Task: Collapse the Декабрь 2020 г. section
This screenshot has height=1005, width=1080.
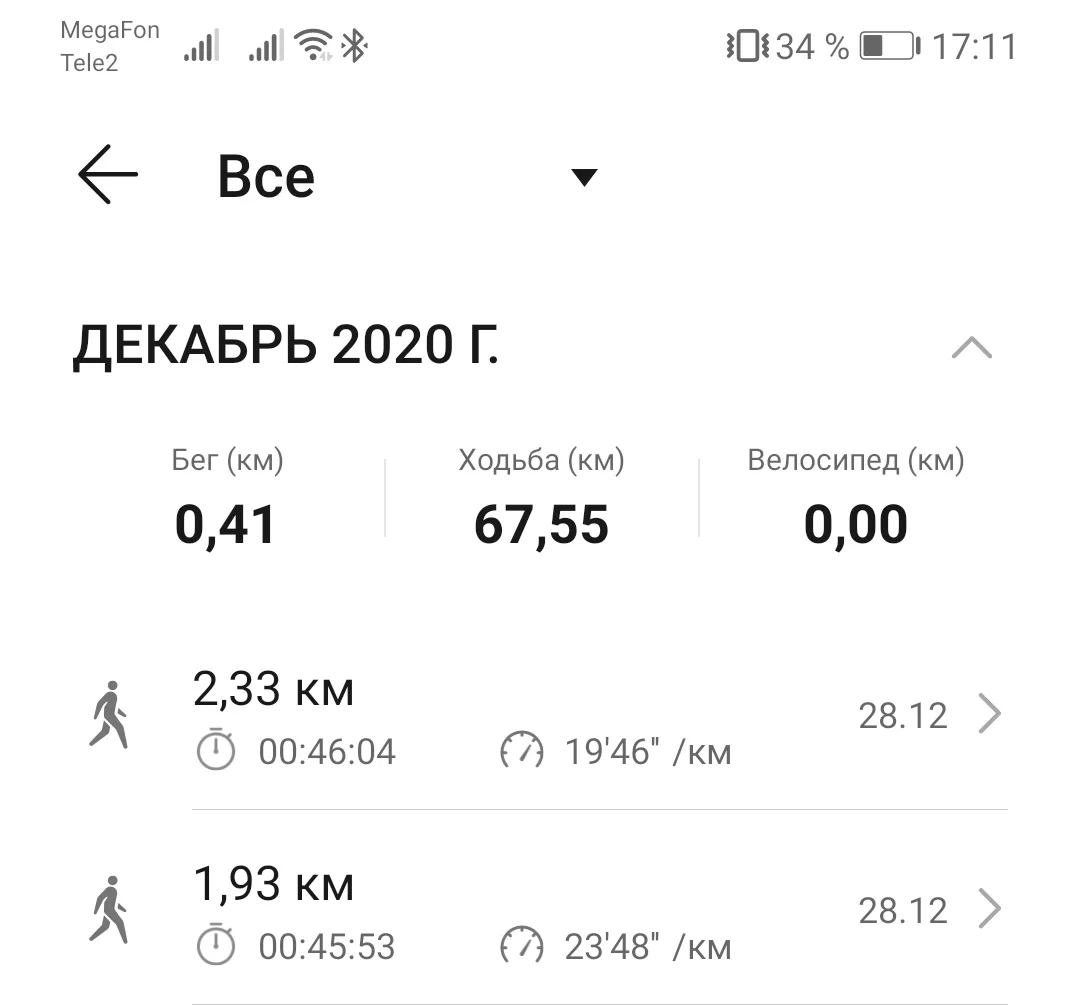Action: coord(971,348)
